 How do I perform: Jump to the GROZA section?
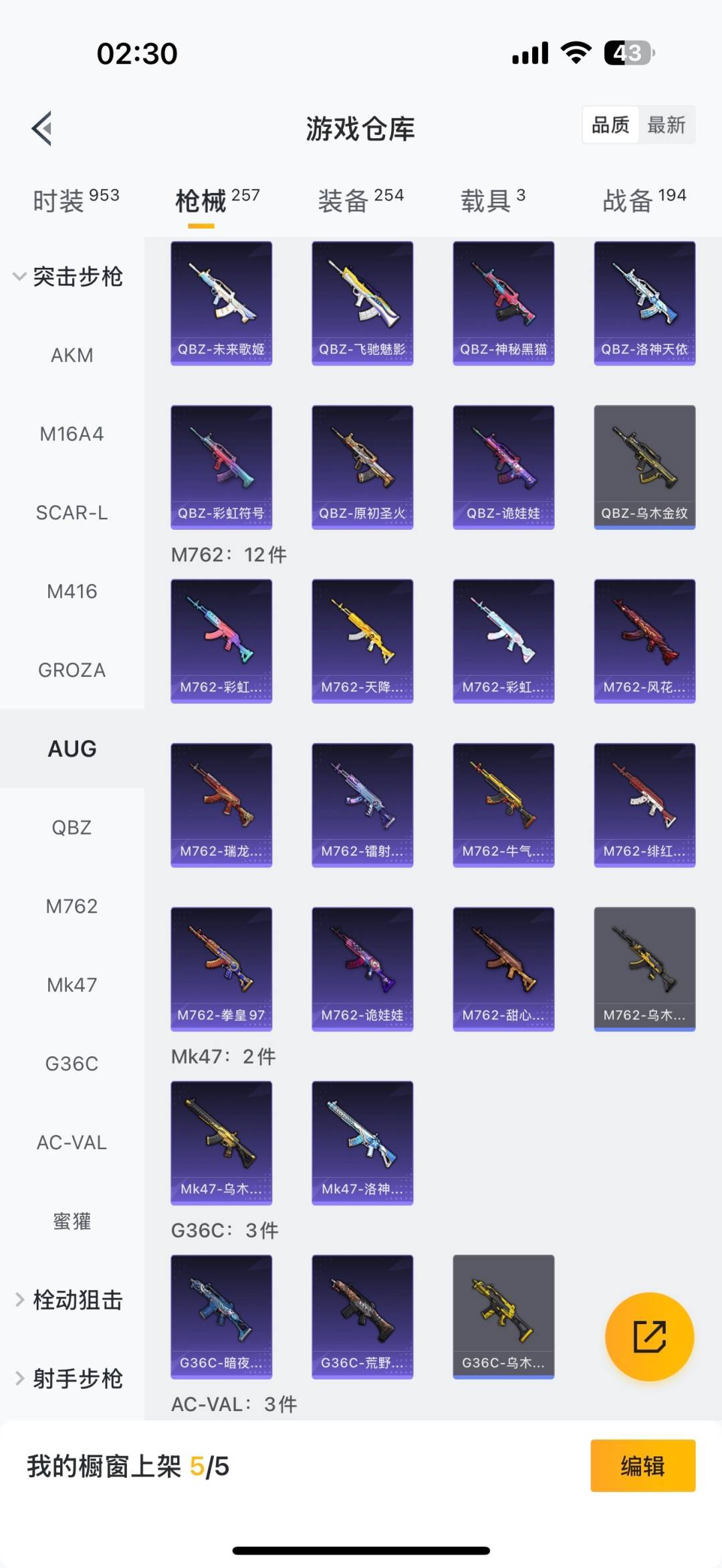[x=72, y=670]
